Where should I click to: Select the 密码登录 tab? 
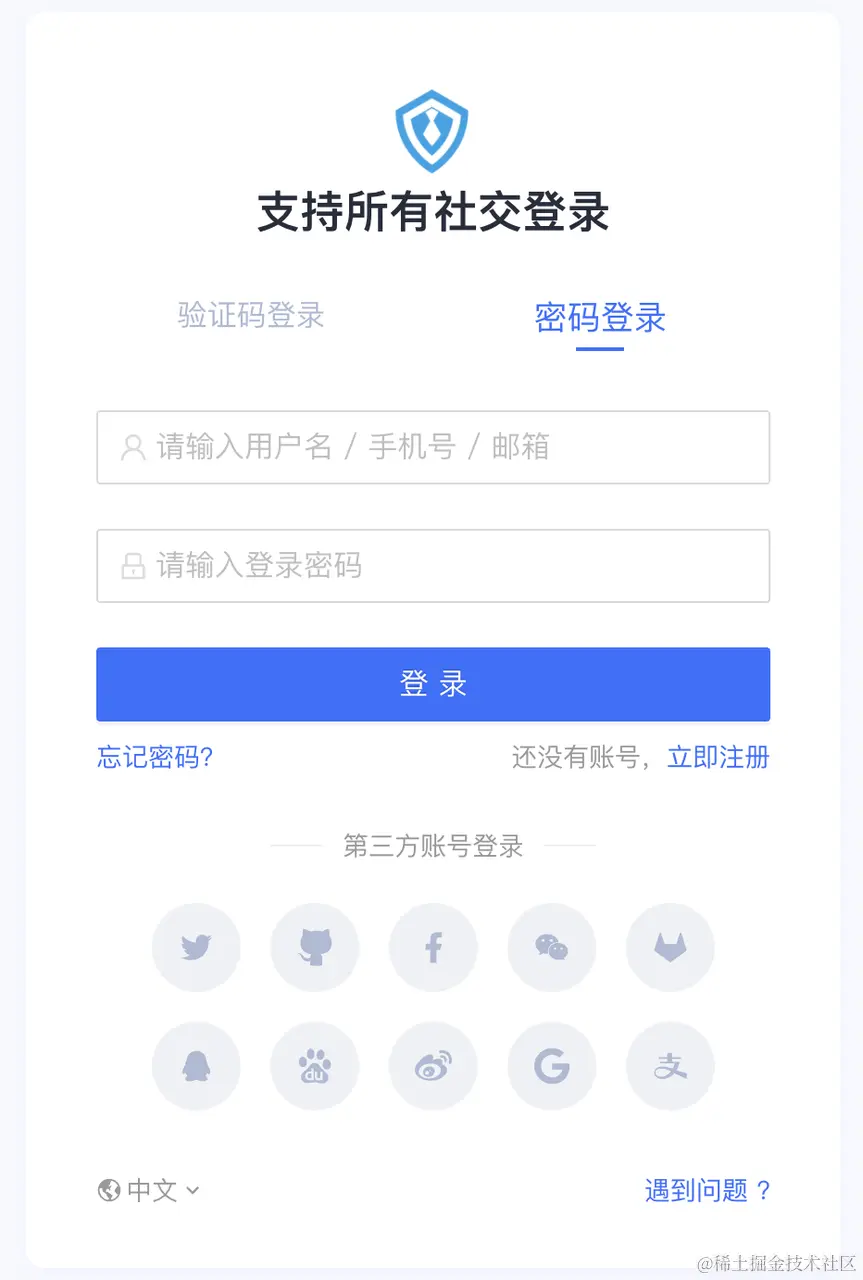tap(599, 318)
